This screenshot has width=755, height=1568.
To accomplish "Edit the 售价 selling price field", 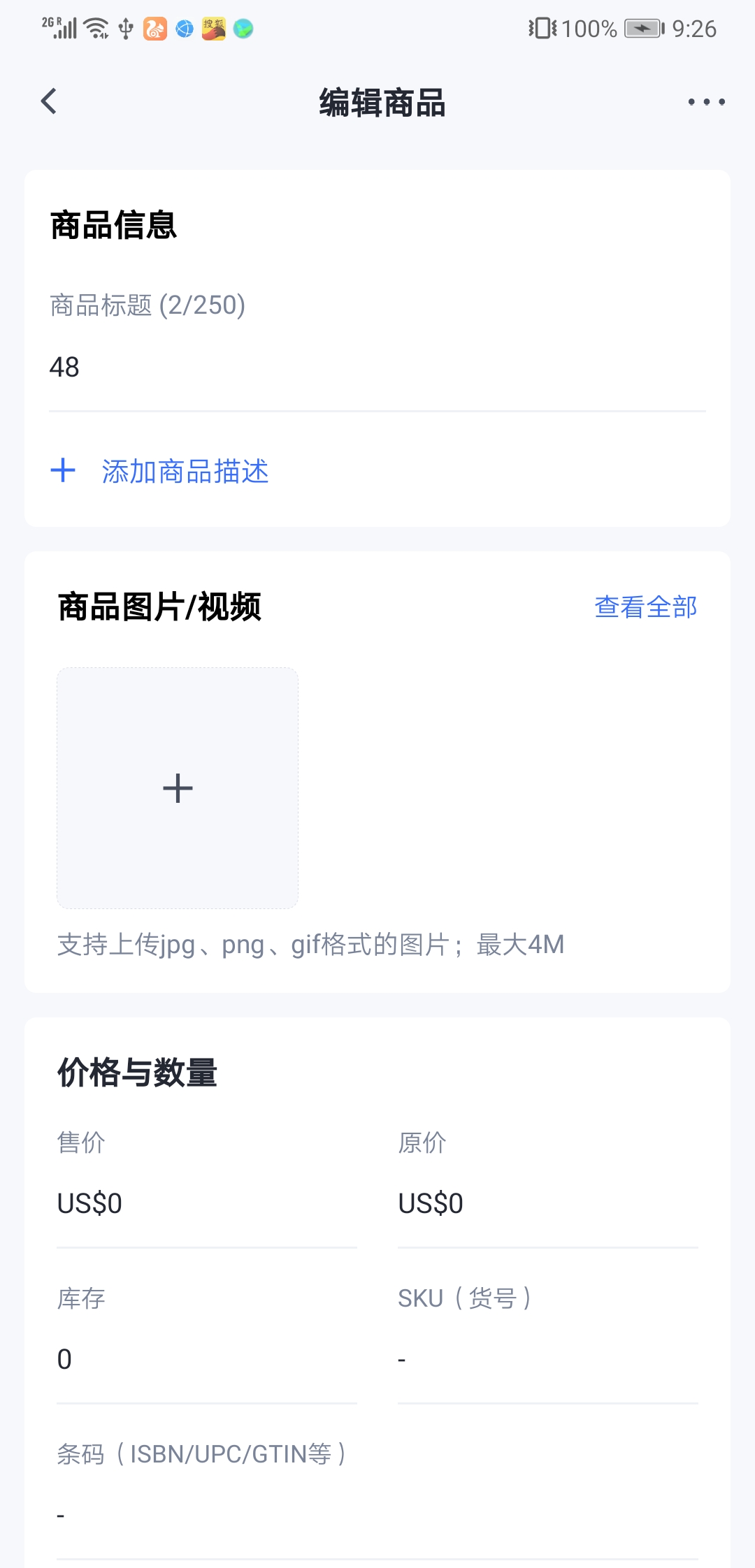I will point(207,1203).
